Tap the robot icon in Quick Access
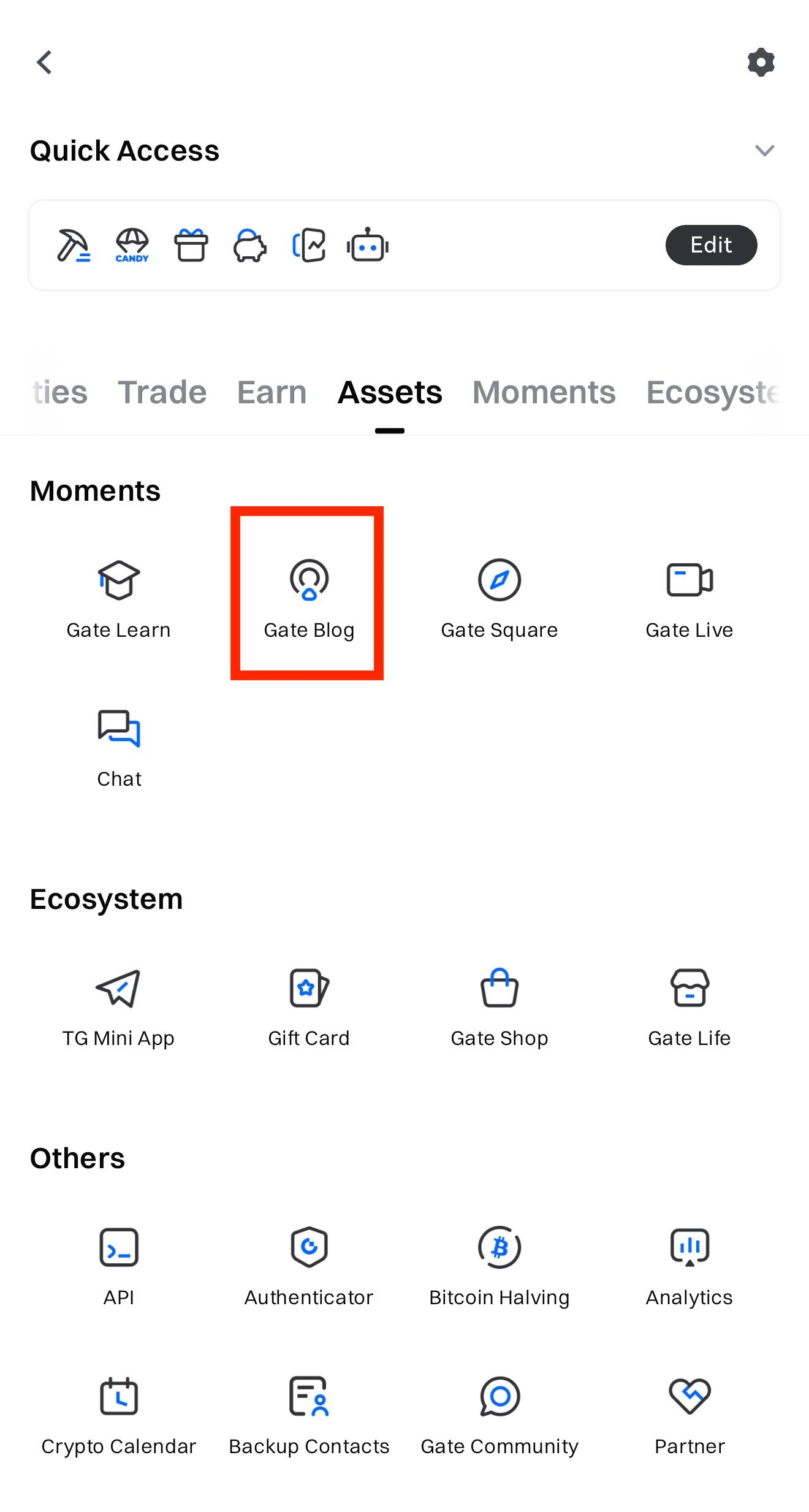Image resolution: width=809 pixels, height=1512 pixels. point(368,246)
